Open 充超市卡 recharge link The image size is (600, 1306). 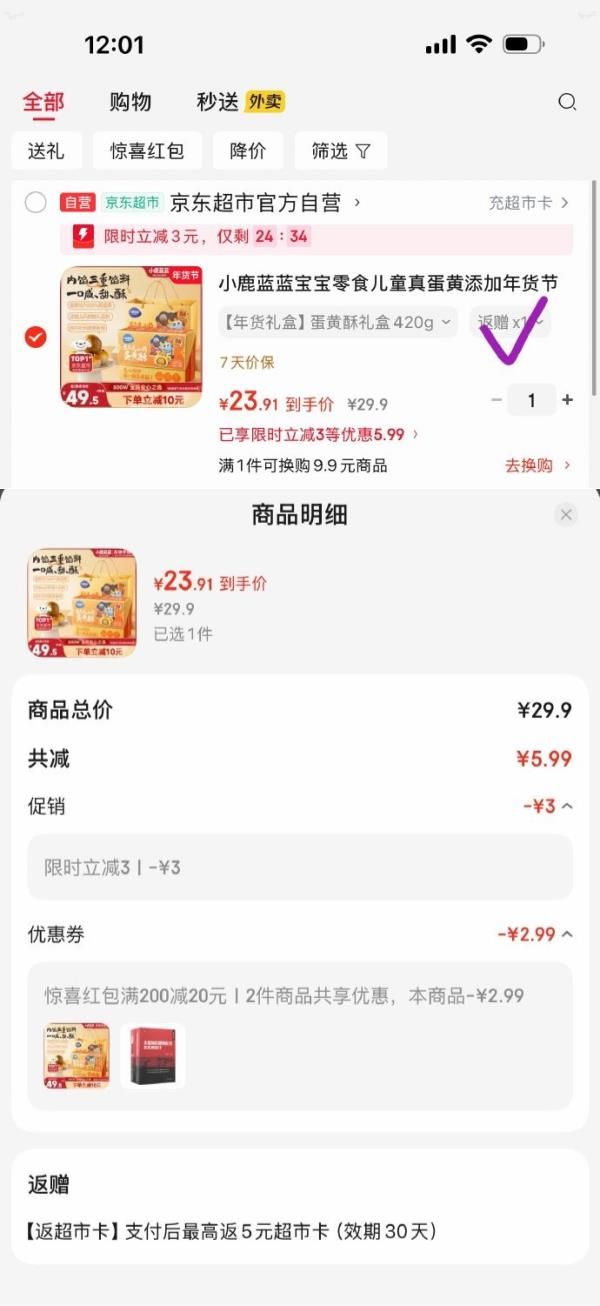[x=528, y=203]
